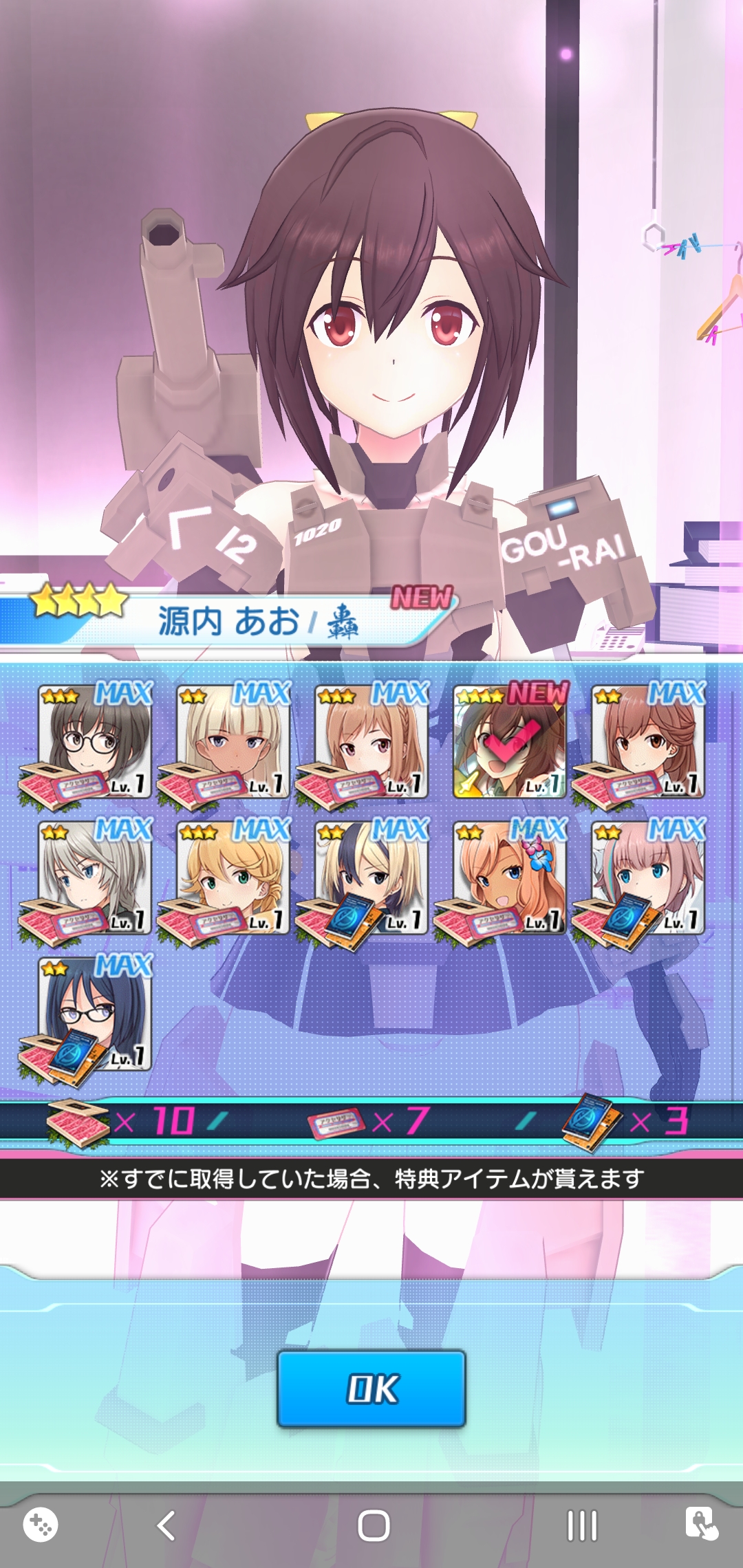Go back using system navigation
This screenshot has width=743, height=1568.
166,1525
